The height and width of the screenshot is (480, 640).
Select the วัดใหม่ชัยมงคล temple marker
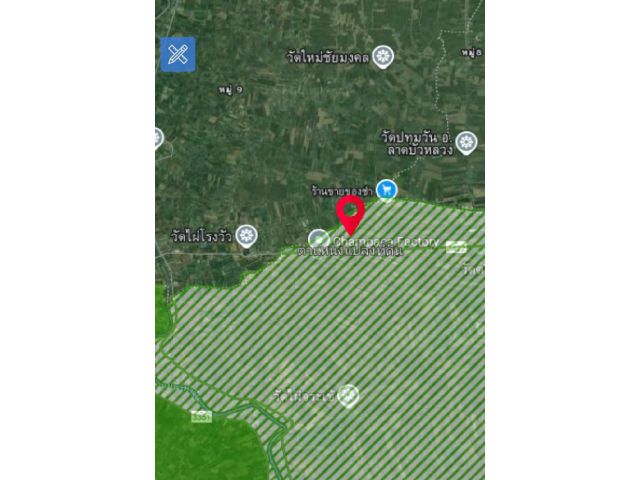coord(381,54)
